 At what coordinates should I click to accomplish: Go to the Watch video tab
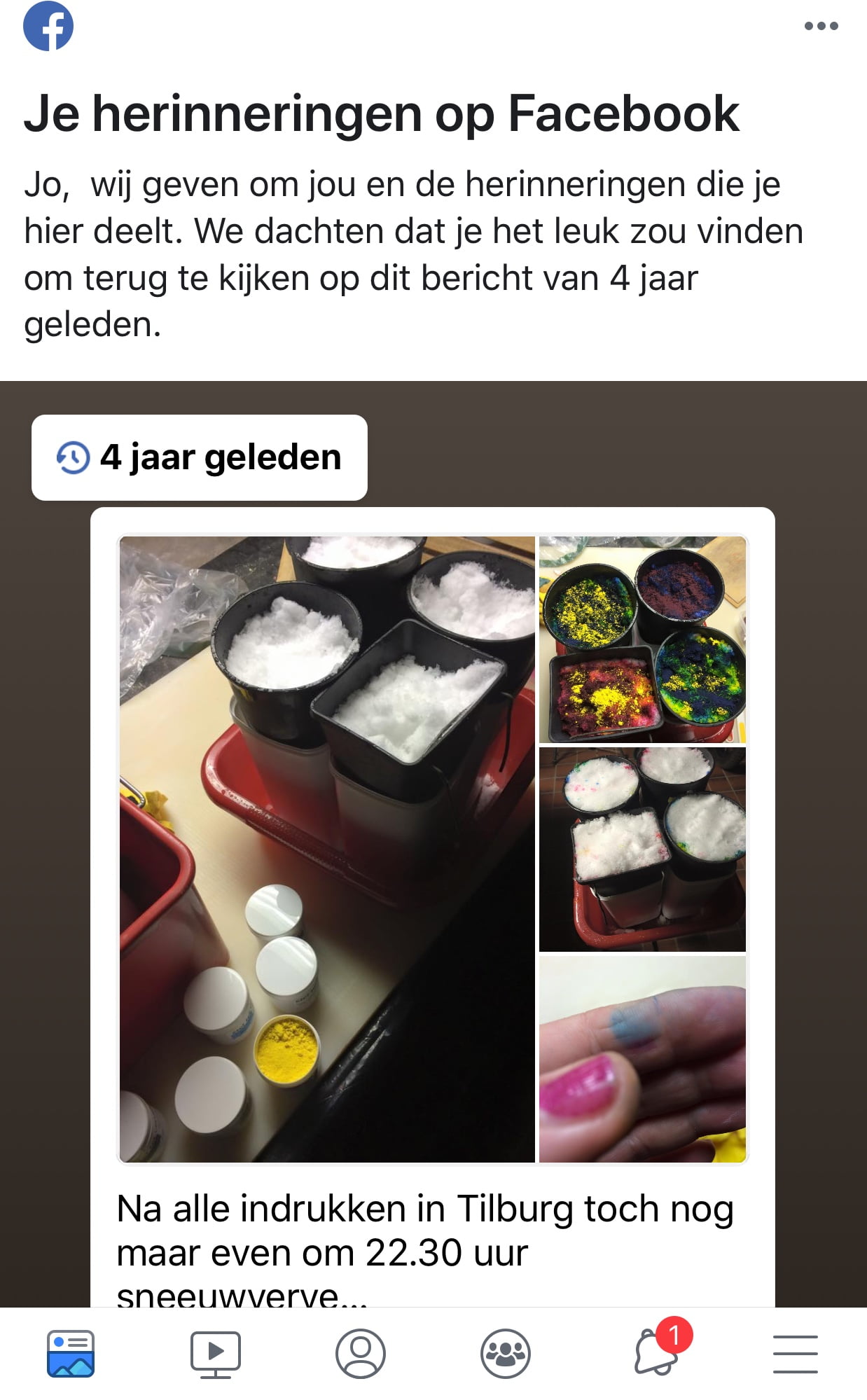pyautogui.click(x=216, y=1354)
